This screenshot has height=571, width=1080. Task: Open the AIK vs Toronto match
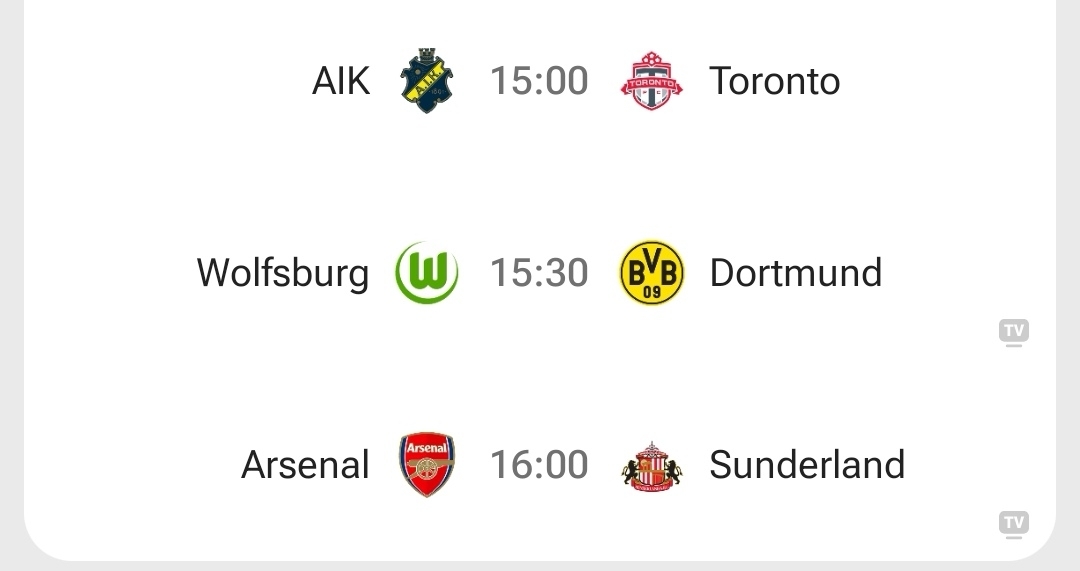pos(539,81)
